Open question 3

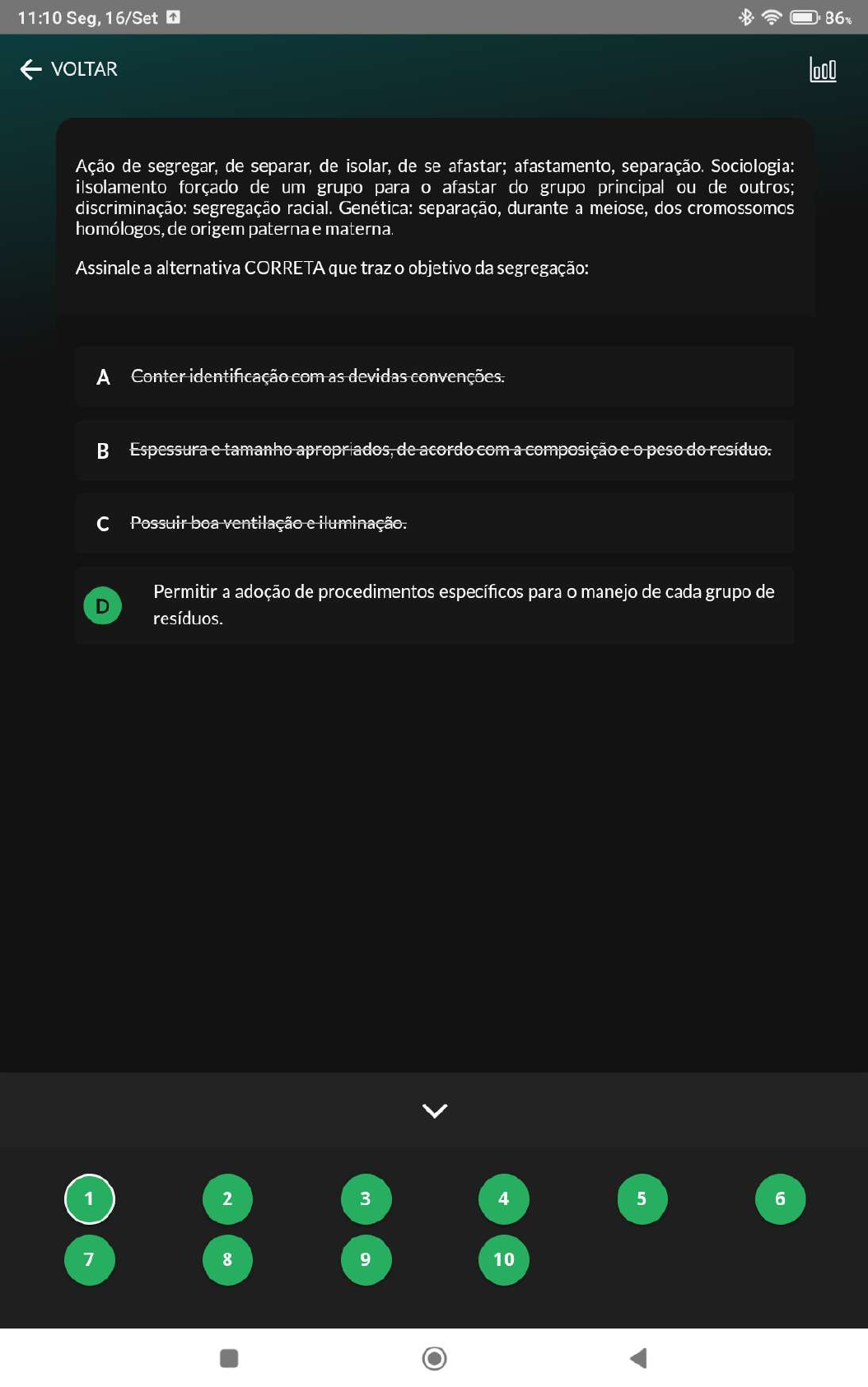[x=366, y=1198]
